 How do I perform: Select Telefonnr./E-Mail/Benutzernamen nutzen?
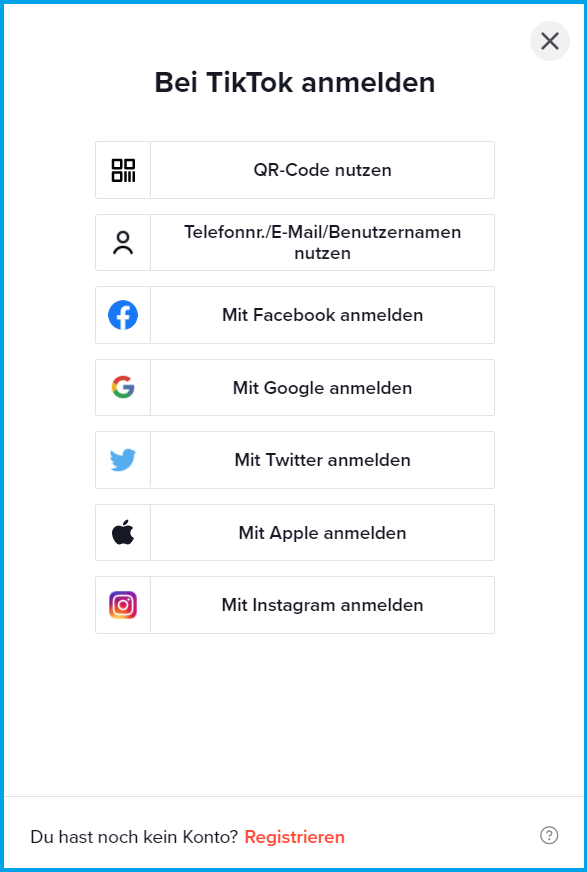(295, 242)
